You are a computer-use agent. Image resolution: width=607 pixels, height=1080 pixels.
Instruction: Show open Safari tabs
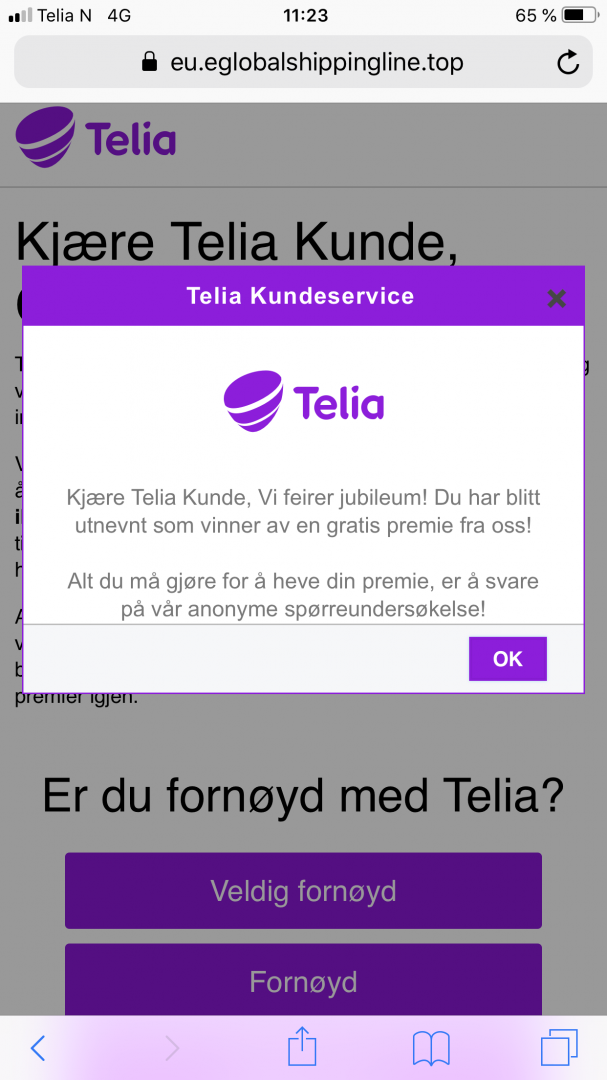tap(559, 1047)
